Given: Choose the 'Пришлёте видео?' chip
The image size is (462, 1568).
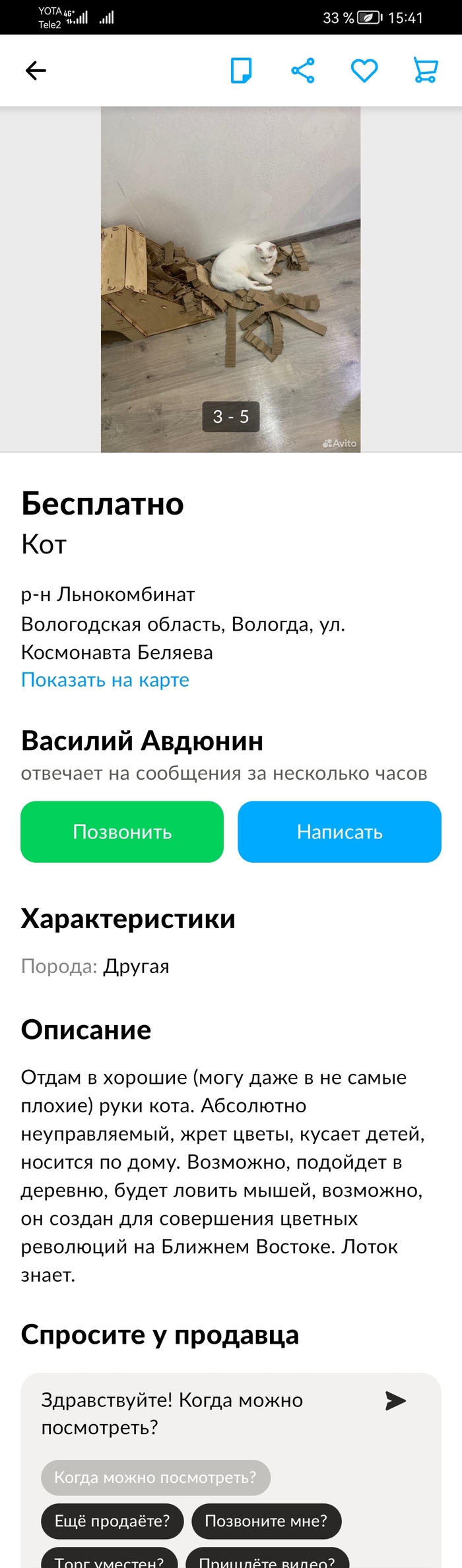Looking at the screenshot, I should pos(267,1560).
